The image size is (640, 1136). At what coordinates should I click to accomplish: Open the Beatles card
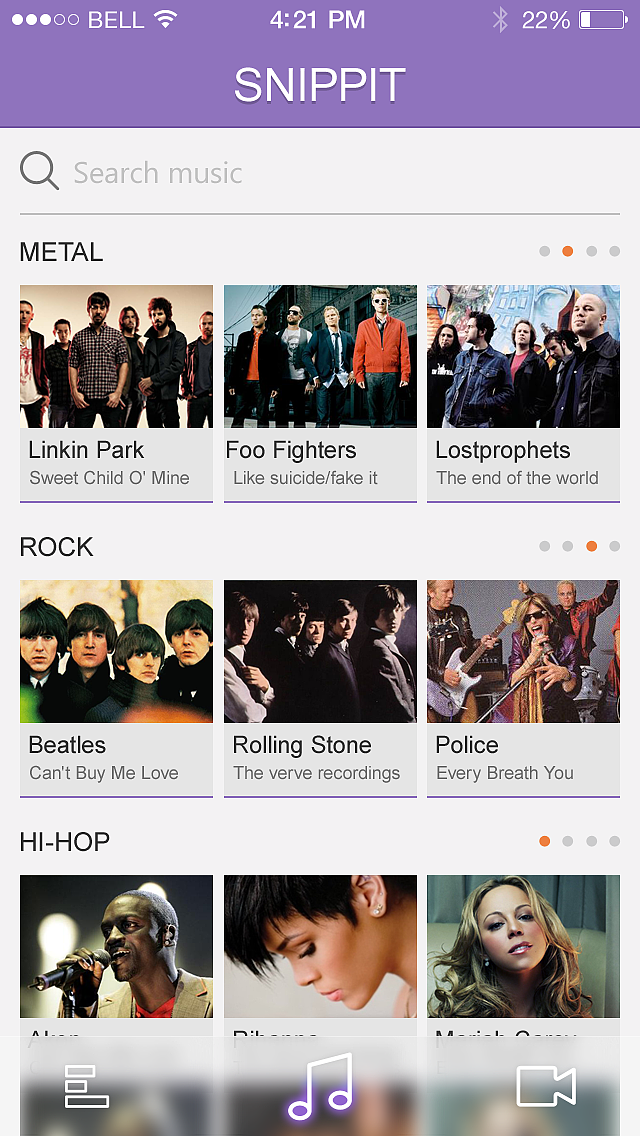point(116,687)
